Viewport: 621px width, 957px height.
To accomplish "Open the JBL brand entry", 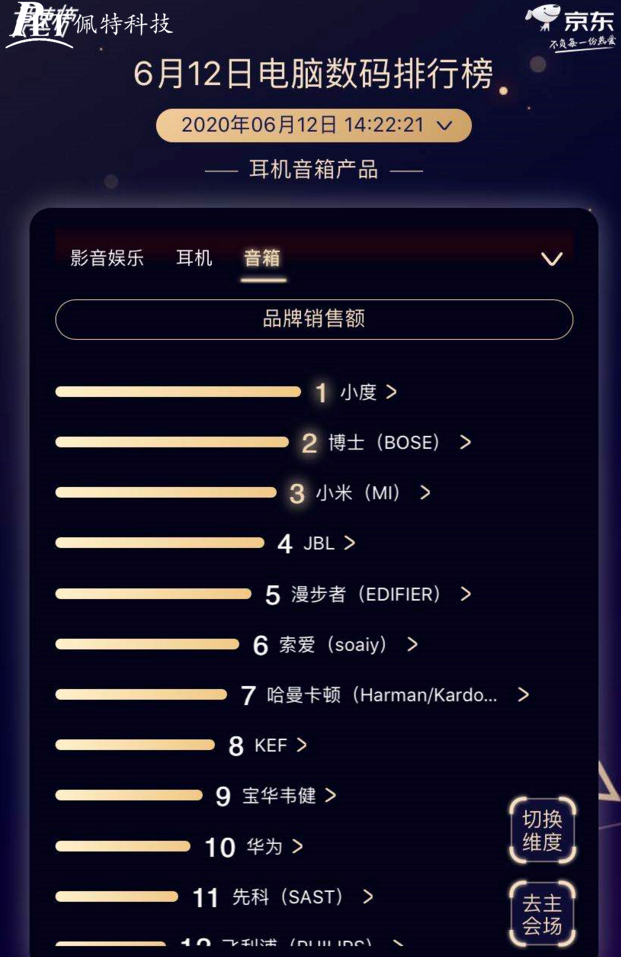I will click(x=328, y=544).
